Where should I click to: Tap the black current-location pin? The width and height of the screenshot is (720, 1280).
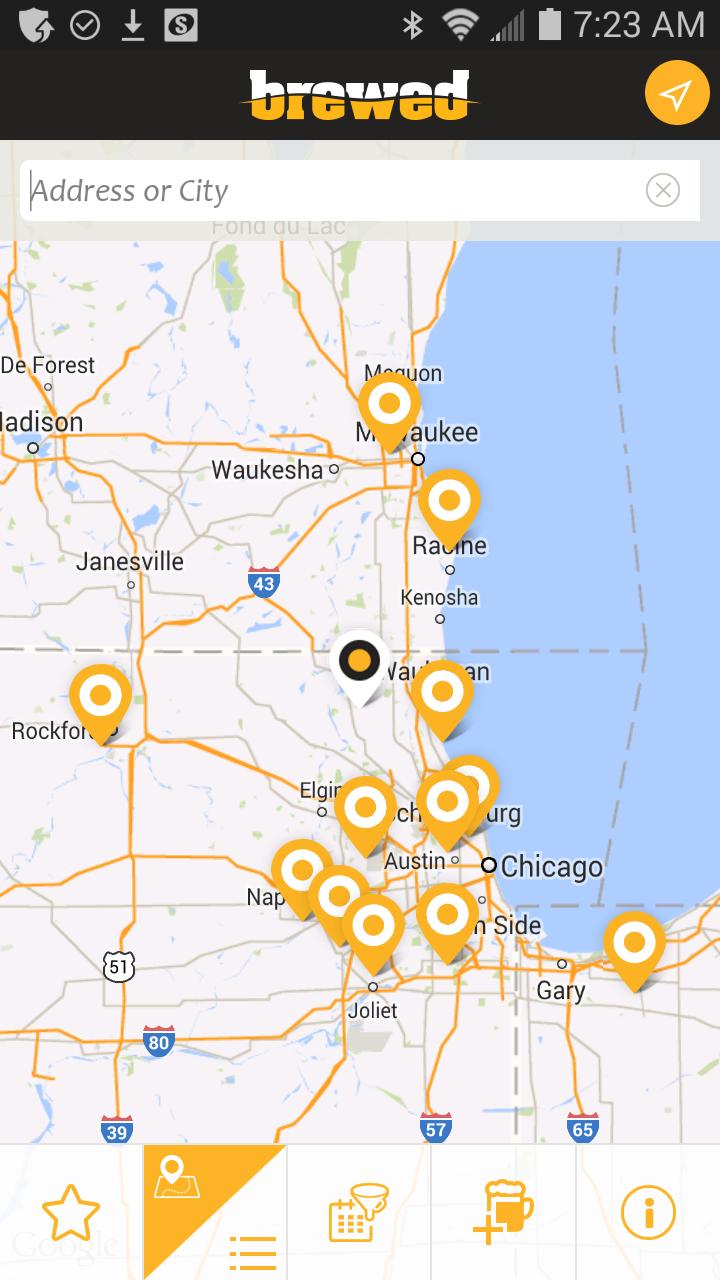(x=359, y=661)
